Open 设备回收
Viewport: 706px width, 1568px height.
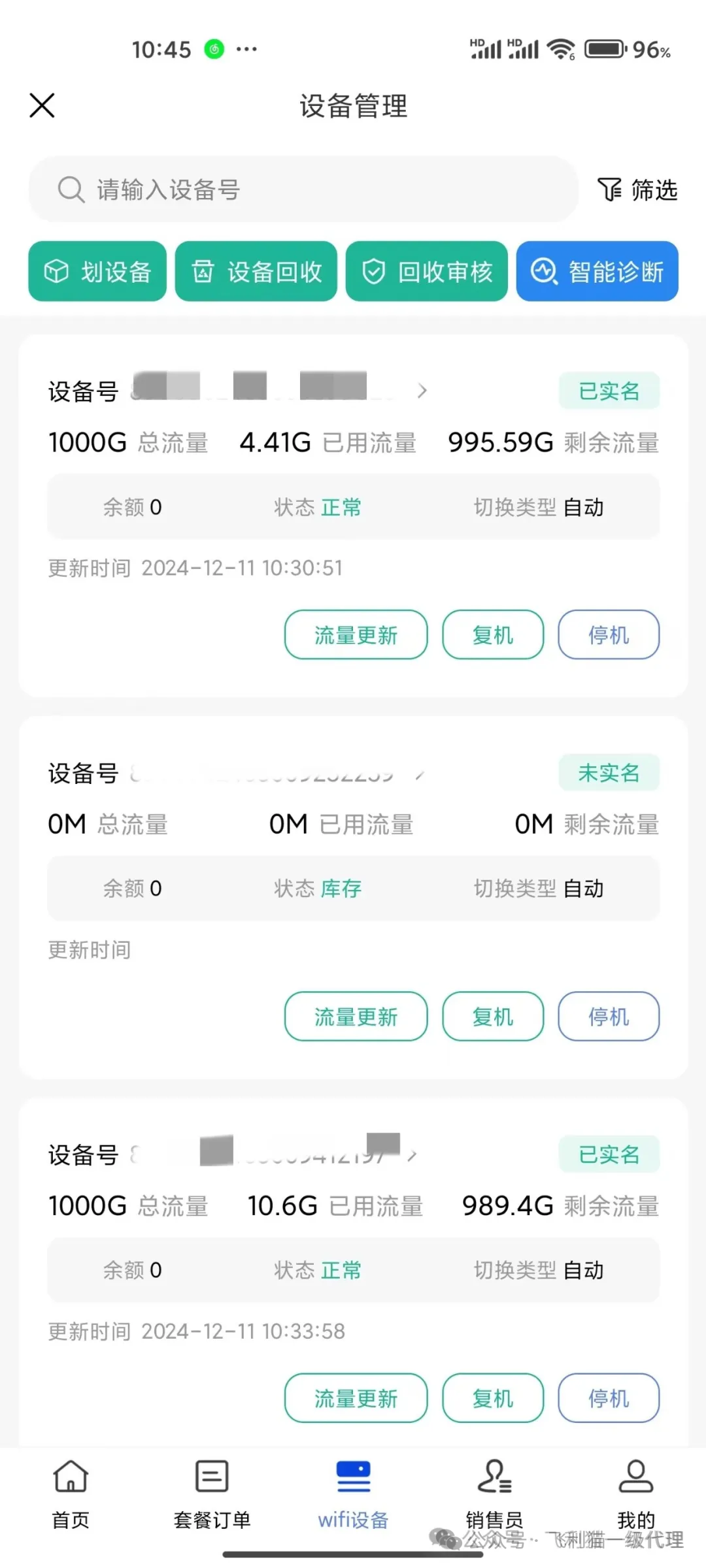(256, 271)
